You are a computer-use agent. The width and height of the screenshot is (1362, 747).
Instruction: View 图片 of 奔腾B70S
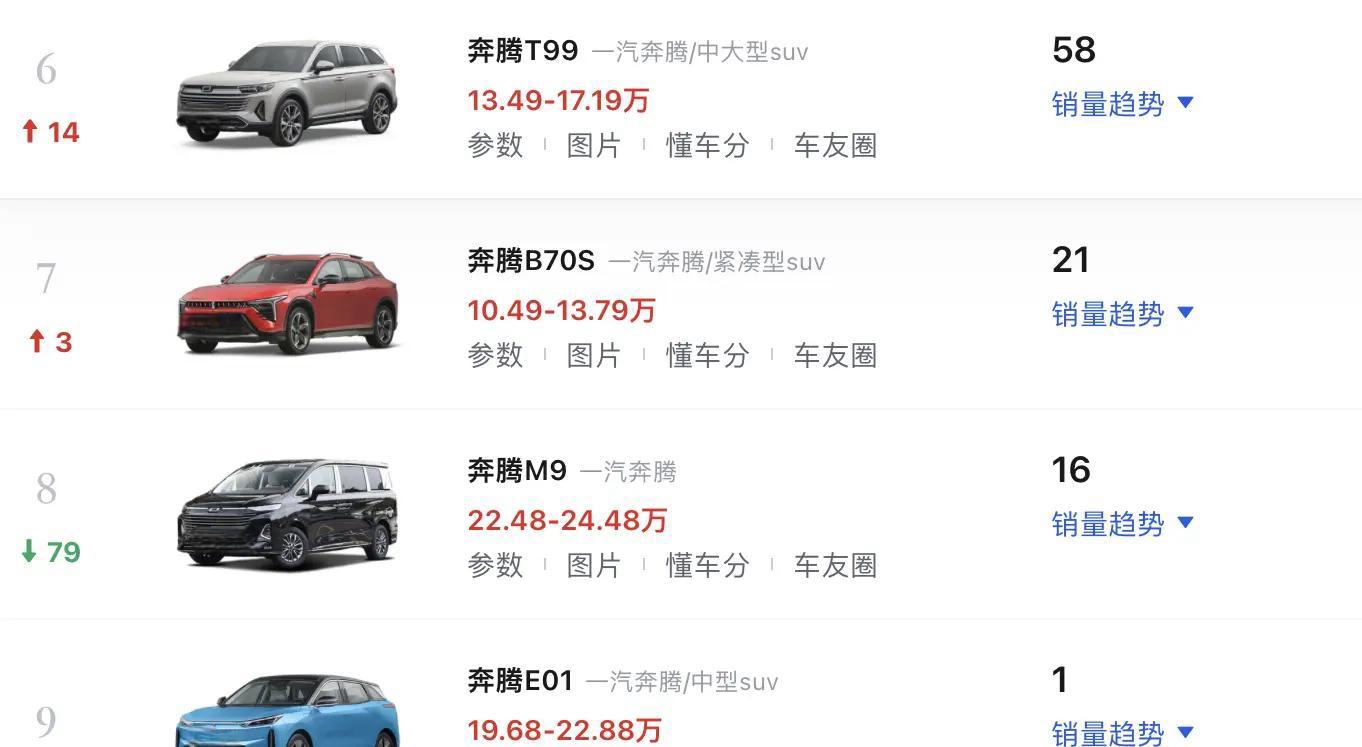[594, 355]
